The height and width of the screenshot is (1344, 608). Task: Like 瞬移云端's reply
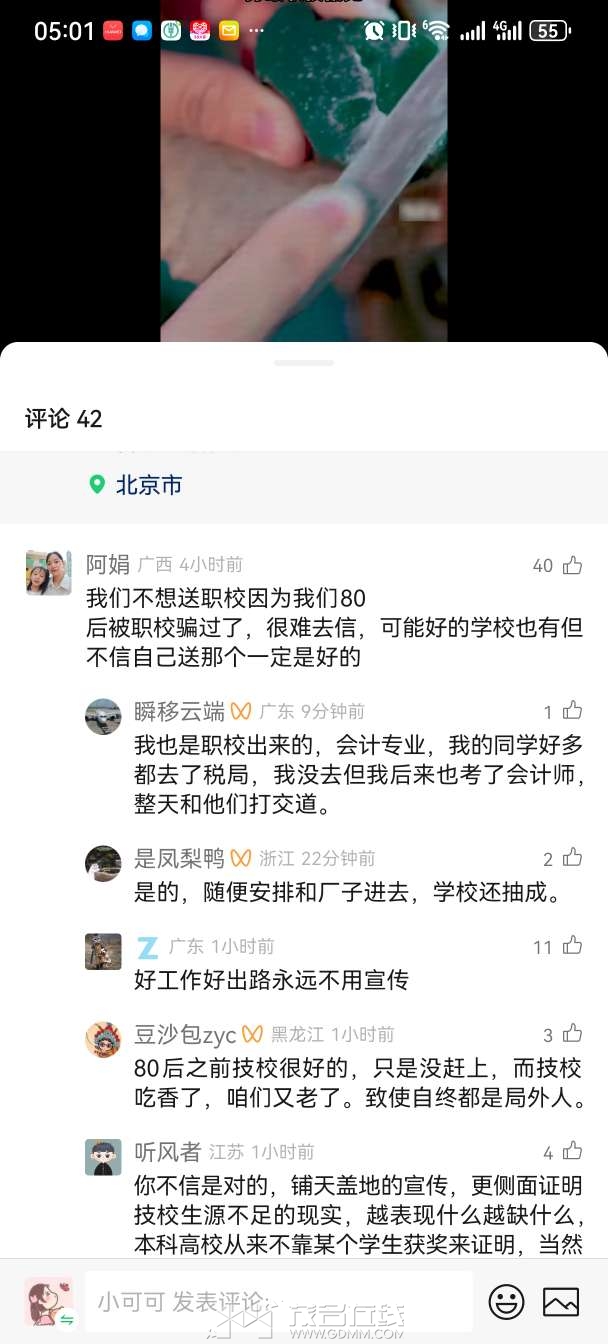click(572, 711)
